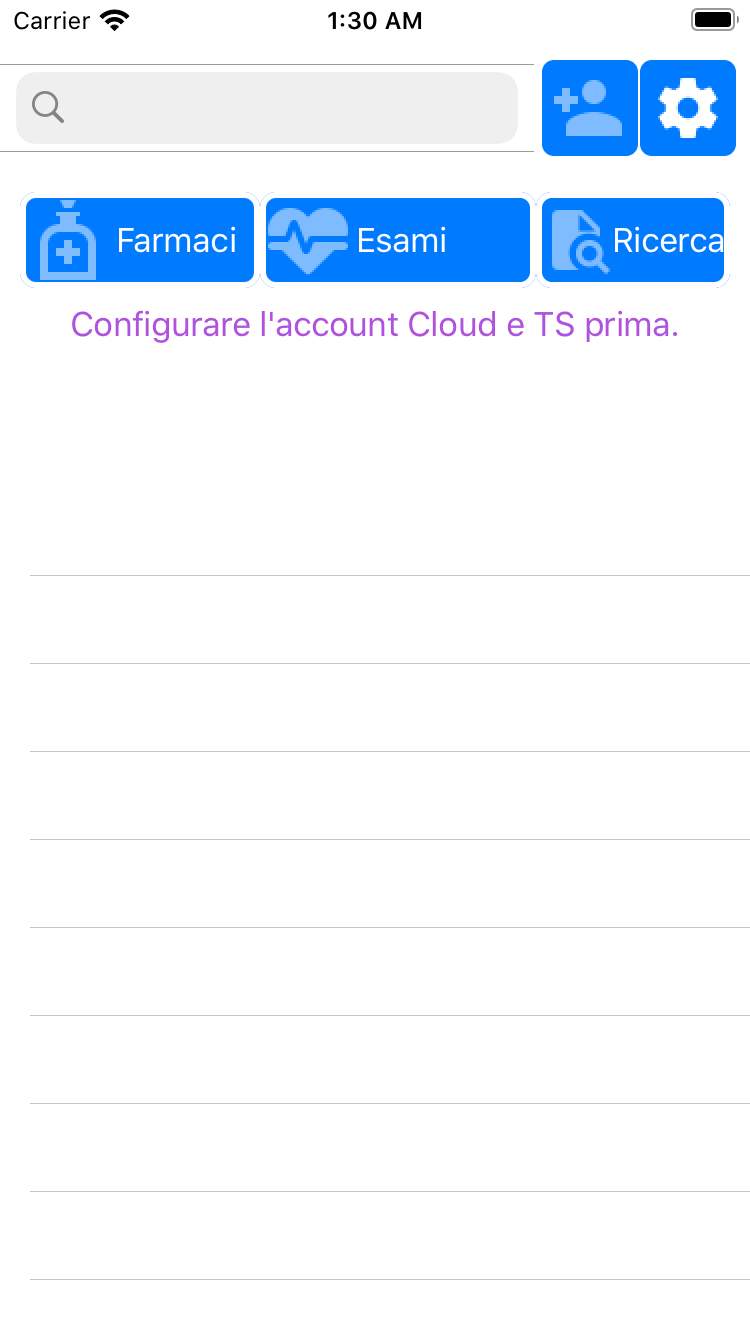Viewport: 750px width, 1334px height.
Task: Add a new patient with person-plus icon
Action: click(590, 108)
